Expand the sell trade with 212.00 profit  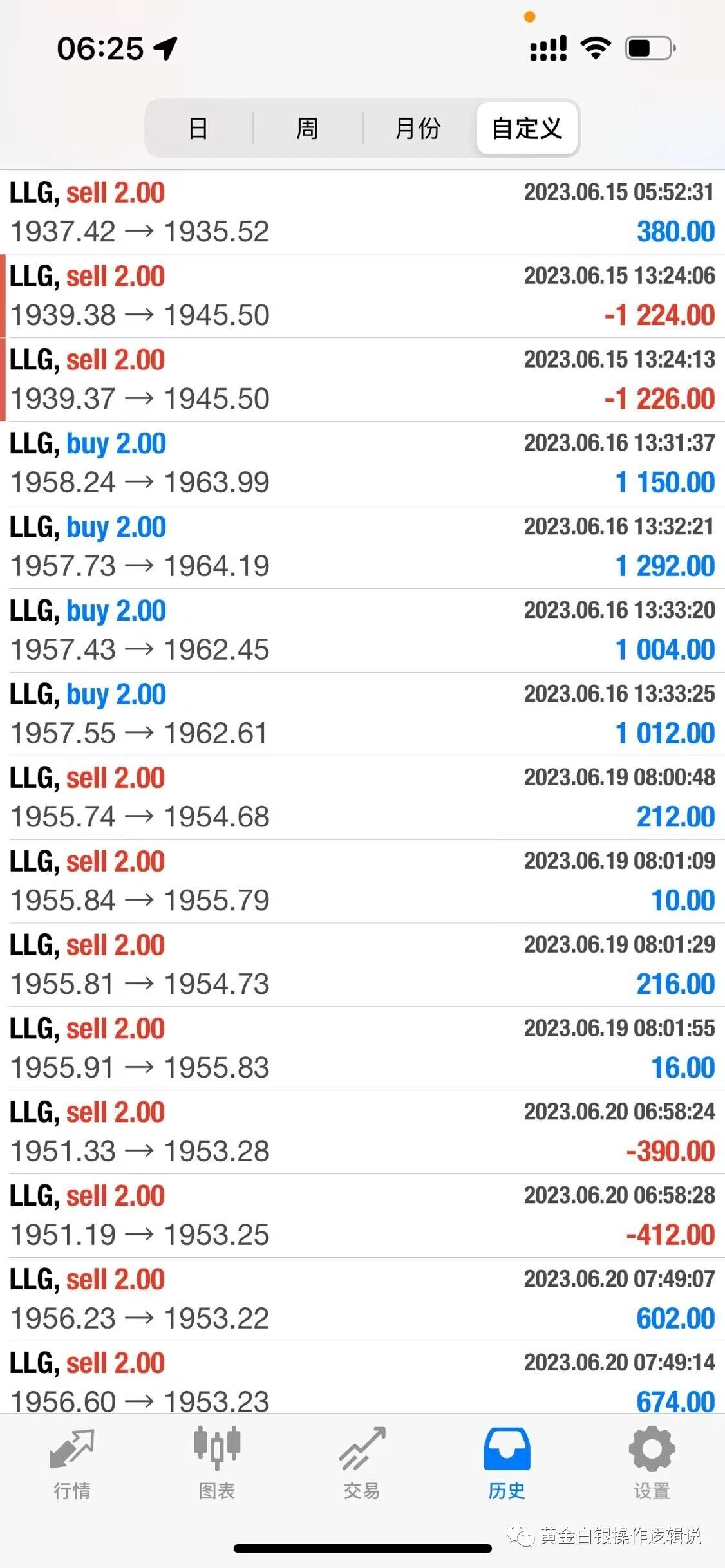coord(362,798)
